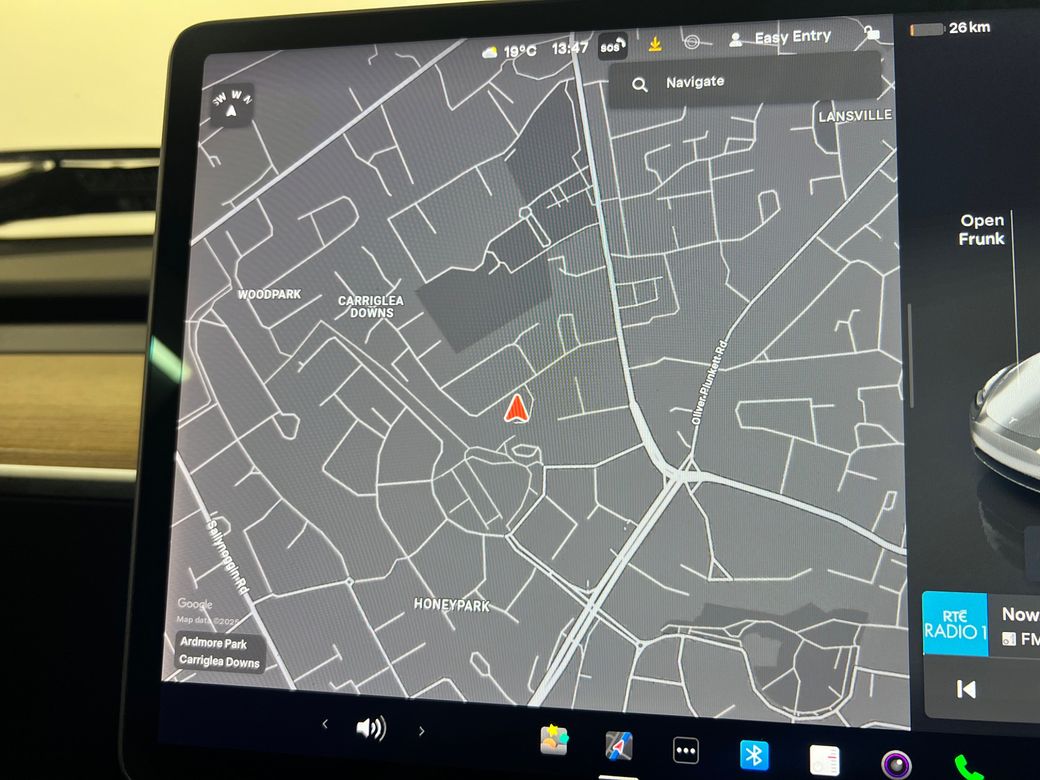Open the SOS emergency icon
The width and height of the screenshot is (1040, 780).
[x=612, y=46]
